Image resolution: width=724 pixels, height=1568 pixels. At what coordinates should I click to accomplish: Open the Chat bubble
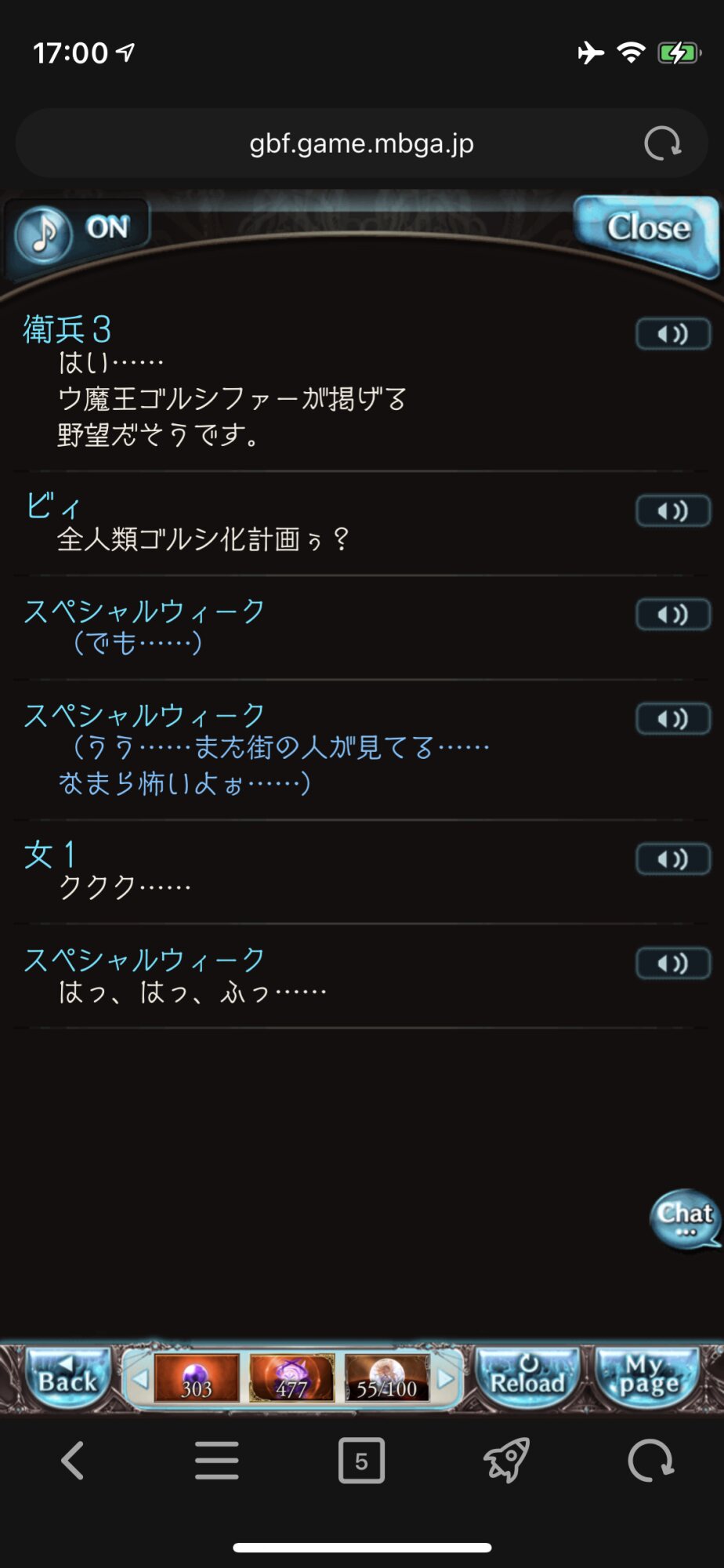(x=685, y=1218)
